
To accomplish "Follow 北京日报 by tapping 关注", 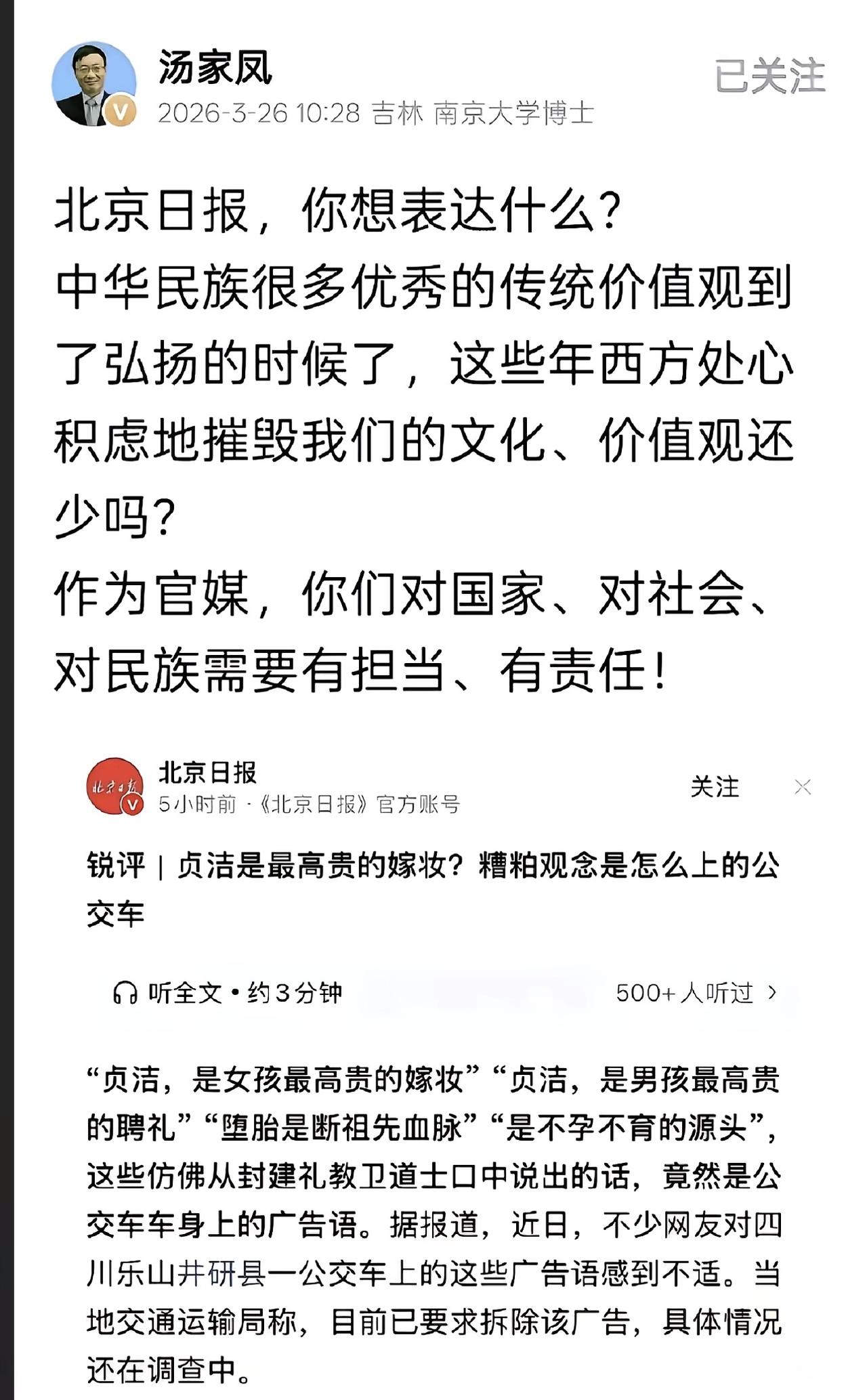I will pos(714,787).
